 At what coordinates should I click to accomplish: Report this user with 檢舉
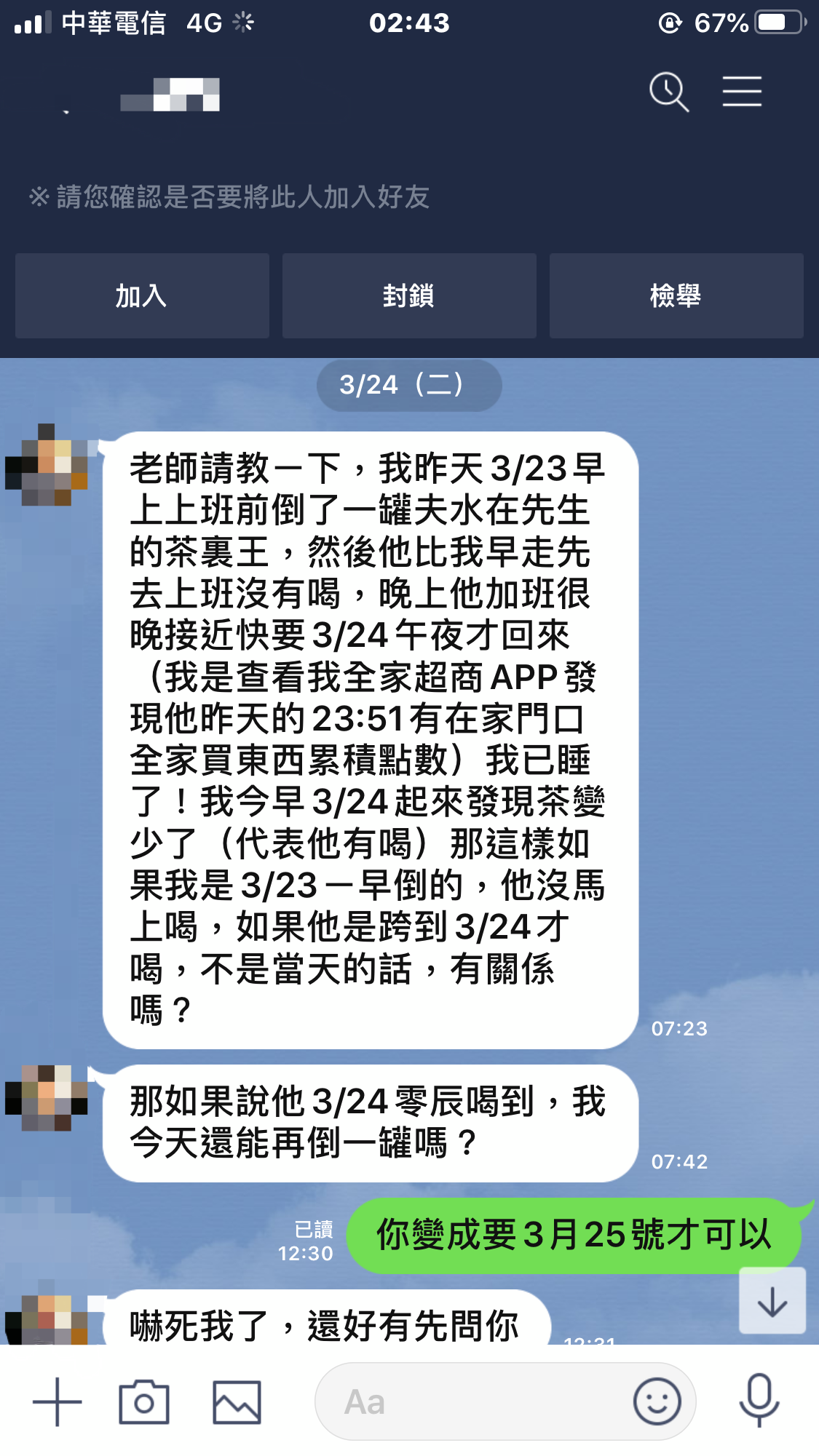(x=676, y=296)
